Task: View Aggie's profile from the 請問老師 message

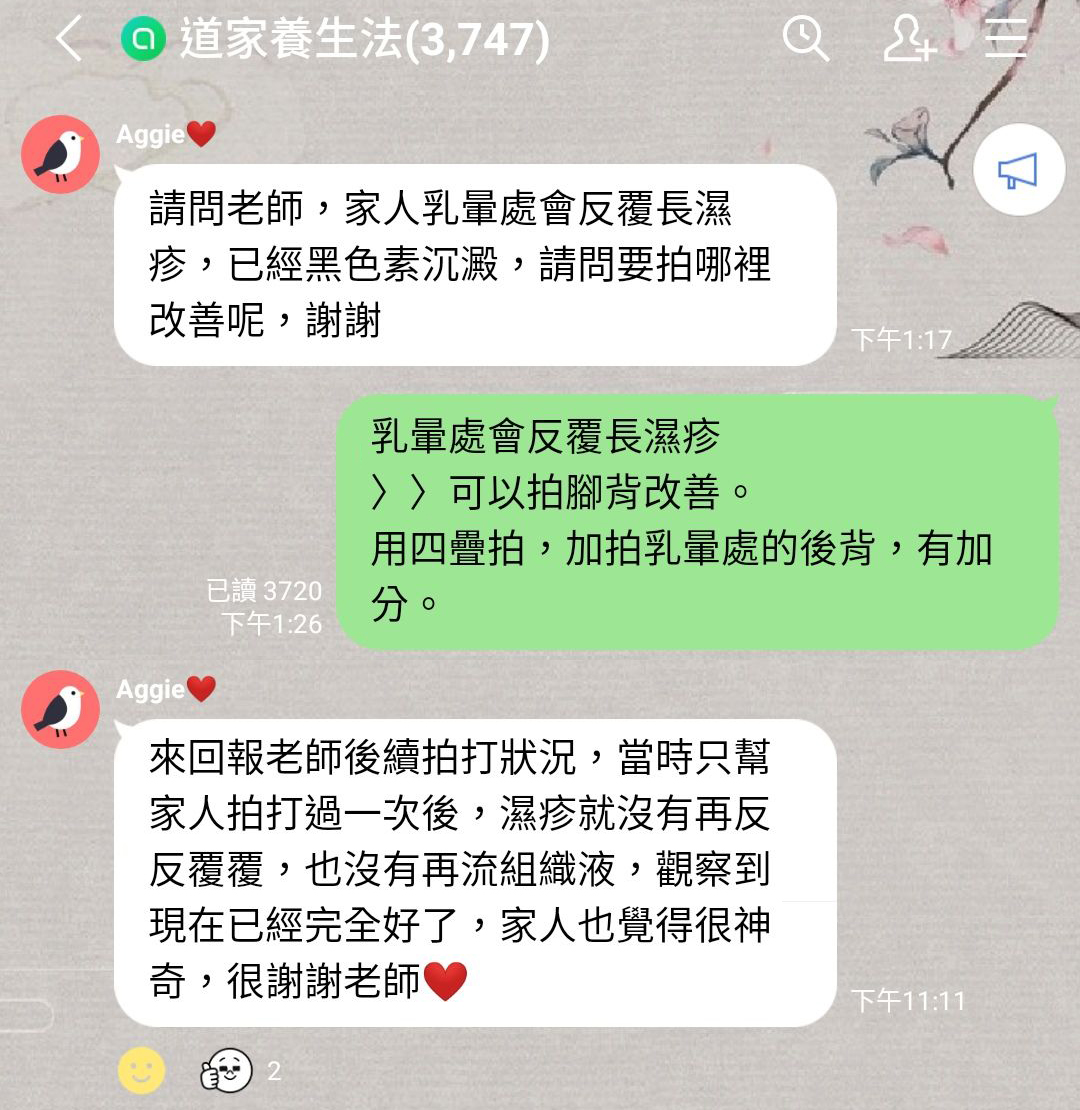Action: (x=60, y=154)
